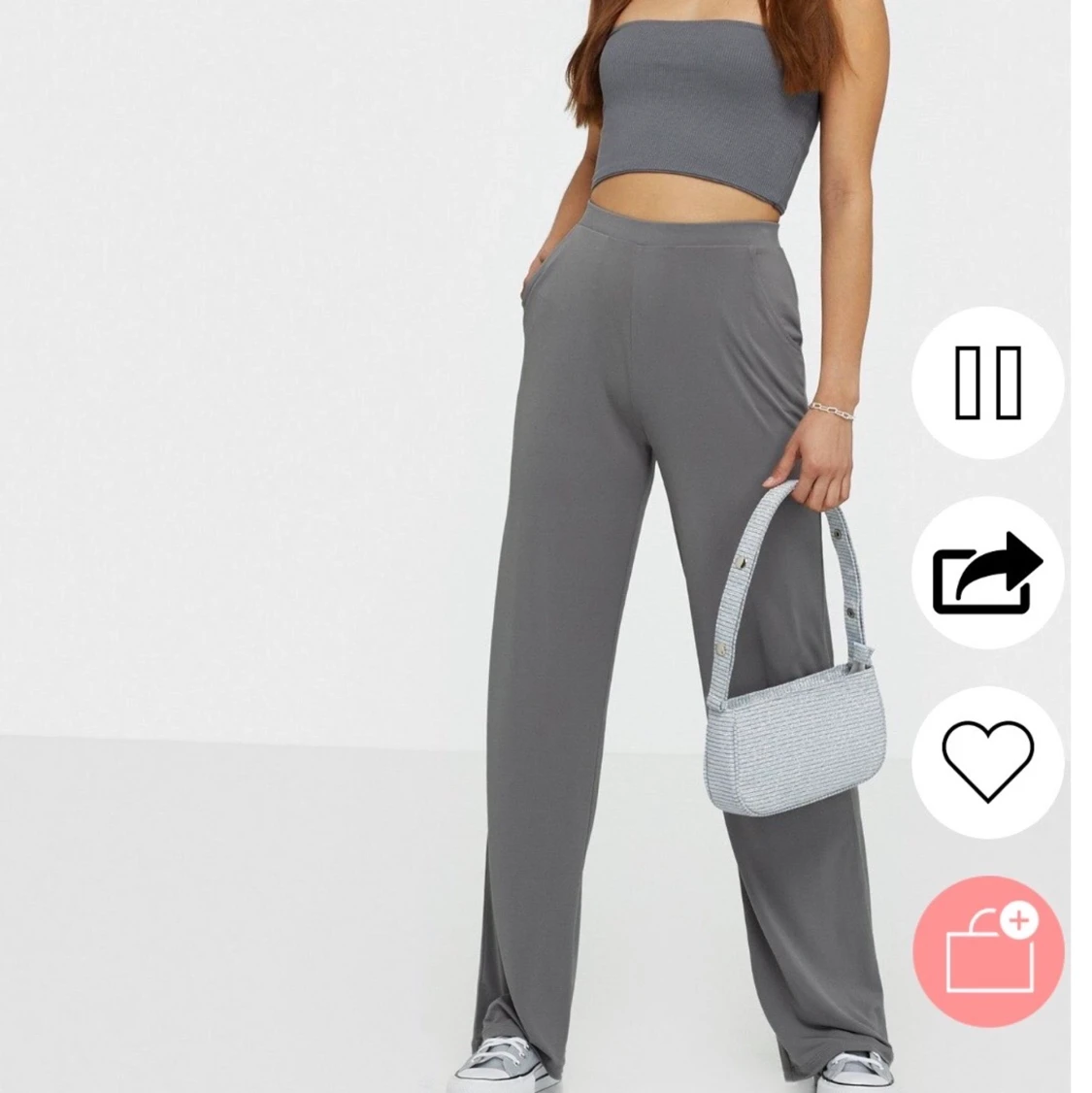
Task: Add the trousers to favorites
Action: (988, 762)
